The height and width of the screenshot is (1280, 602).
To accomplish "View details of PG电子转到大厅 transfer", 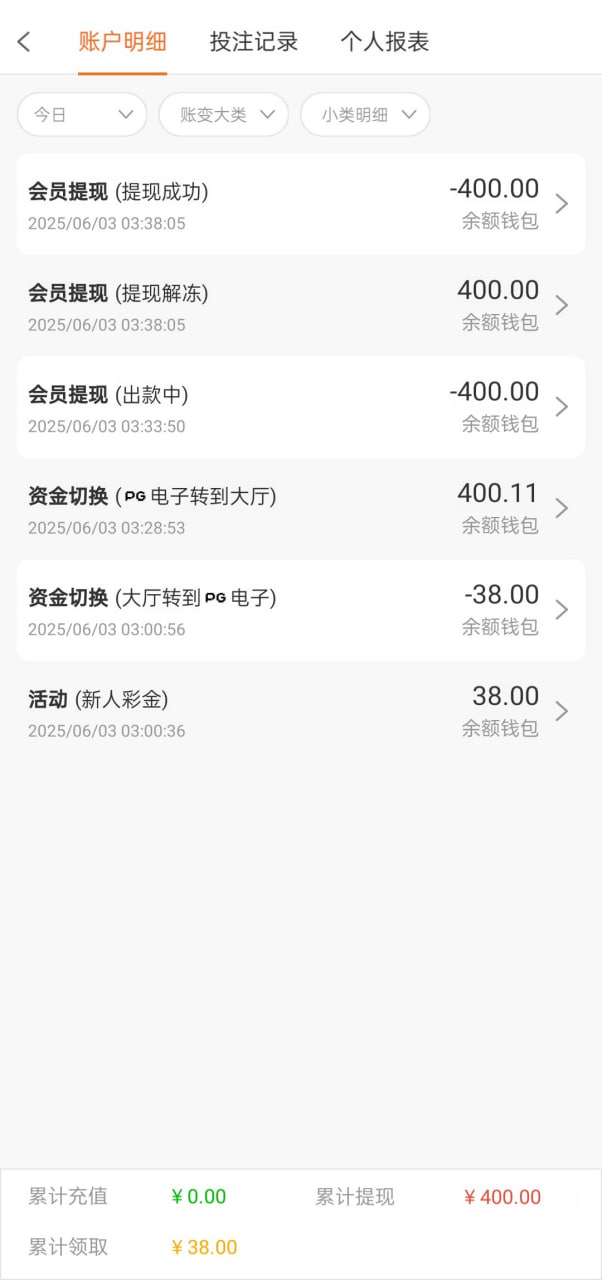I will pyautogui.click(x=300, y=508).
